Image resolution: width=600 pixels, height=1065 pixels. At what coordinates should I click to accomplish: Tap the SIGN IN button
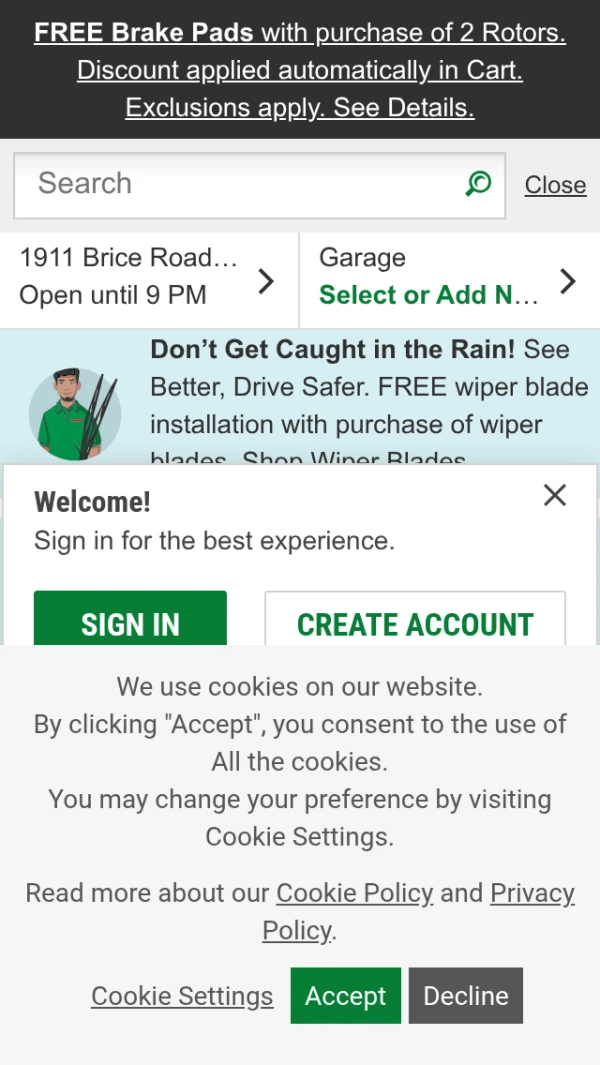[130, 620]
